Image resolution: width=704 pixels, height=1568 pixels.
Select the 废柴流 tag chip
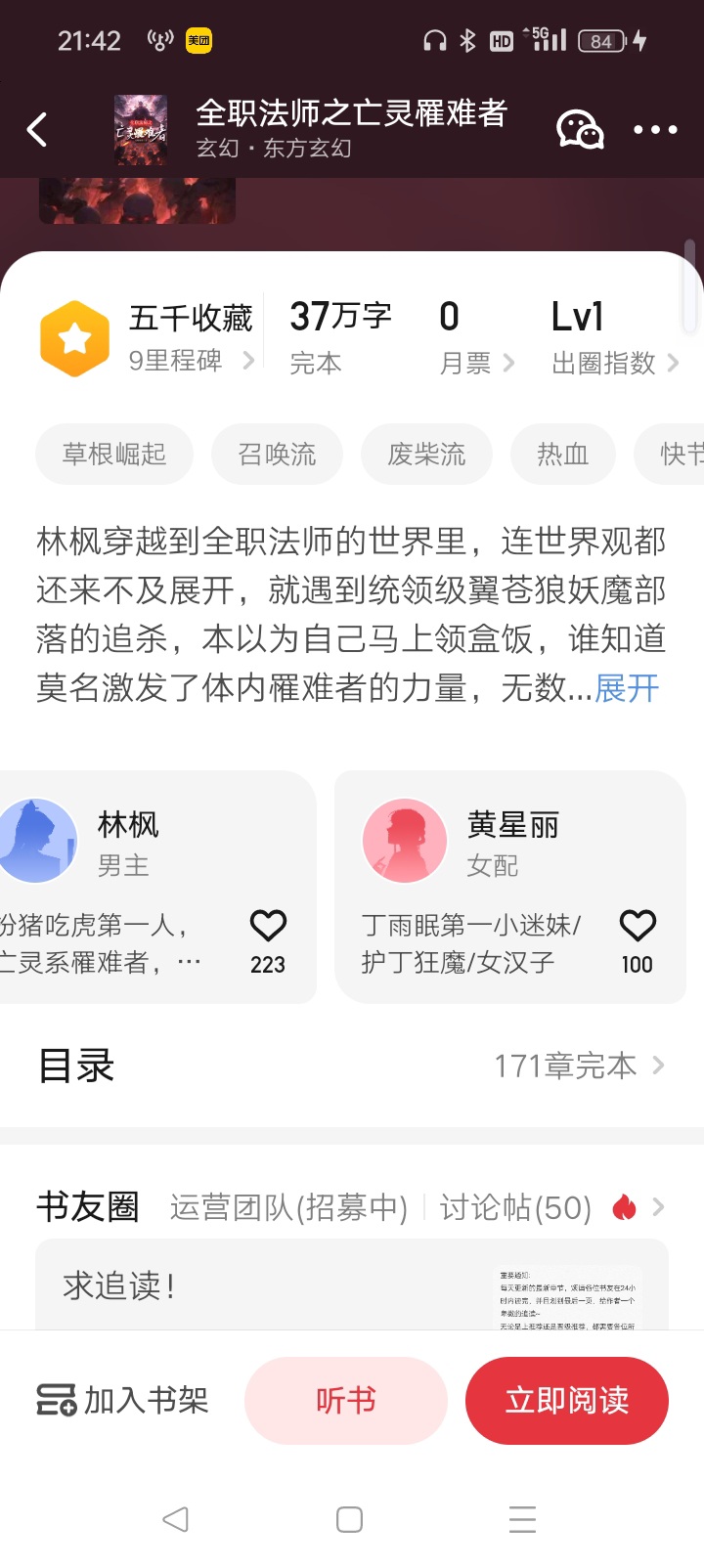click(x=426, y=454)
